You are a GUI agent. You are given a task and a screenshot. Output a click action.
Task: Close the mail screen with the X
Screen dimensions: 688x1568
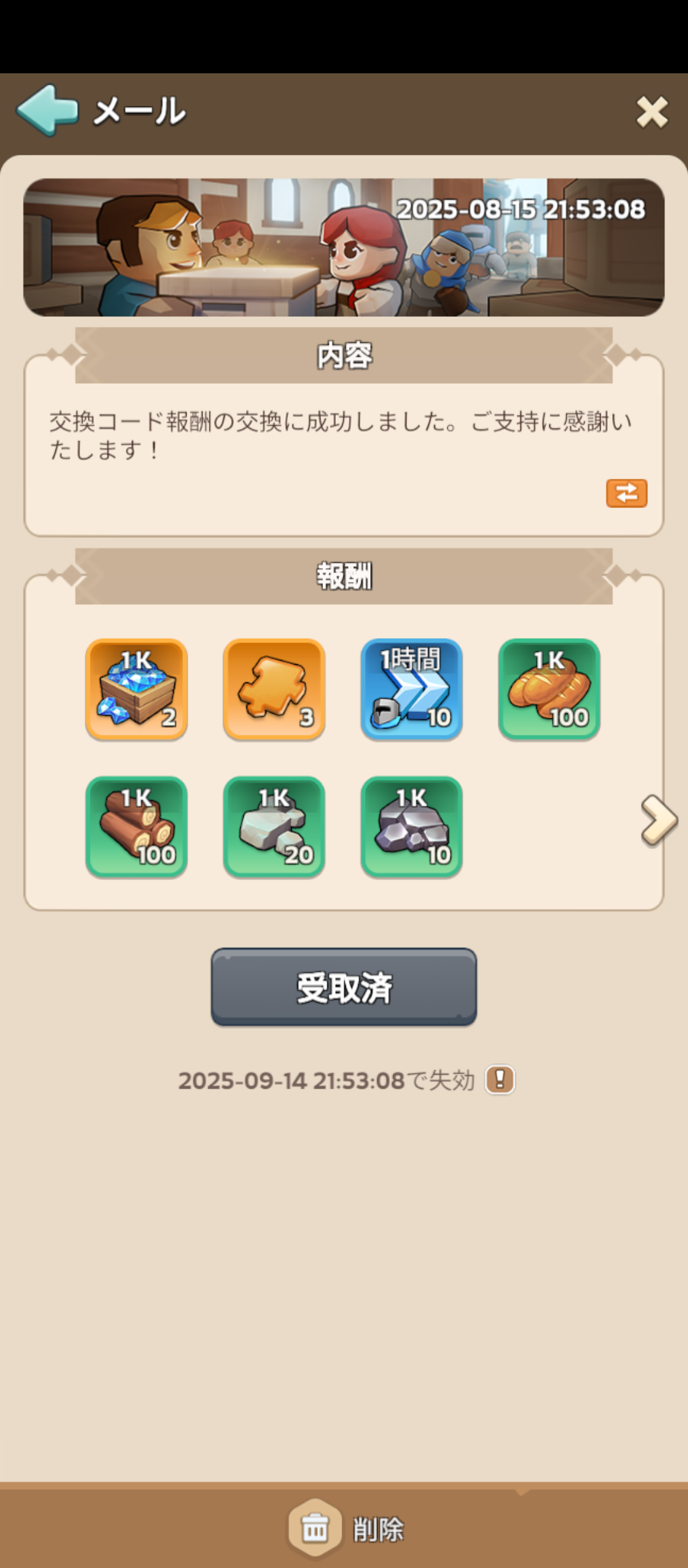pyautogui.click(x=652, y=112)
